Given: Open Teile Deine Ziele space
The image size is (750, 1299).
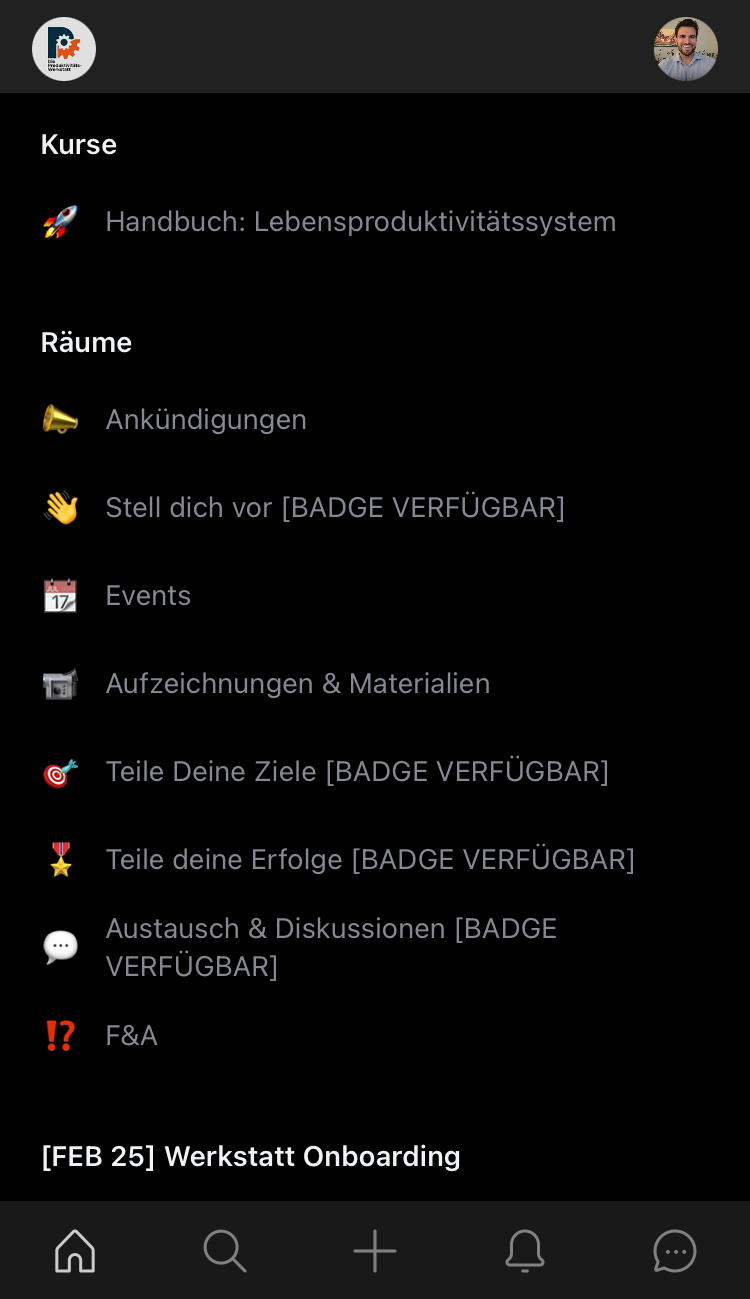Looking at the screenshot, I should pyautogui.click(x=357, y=771).
